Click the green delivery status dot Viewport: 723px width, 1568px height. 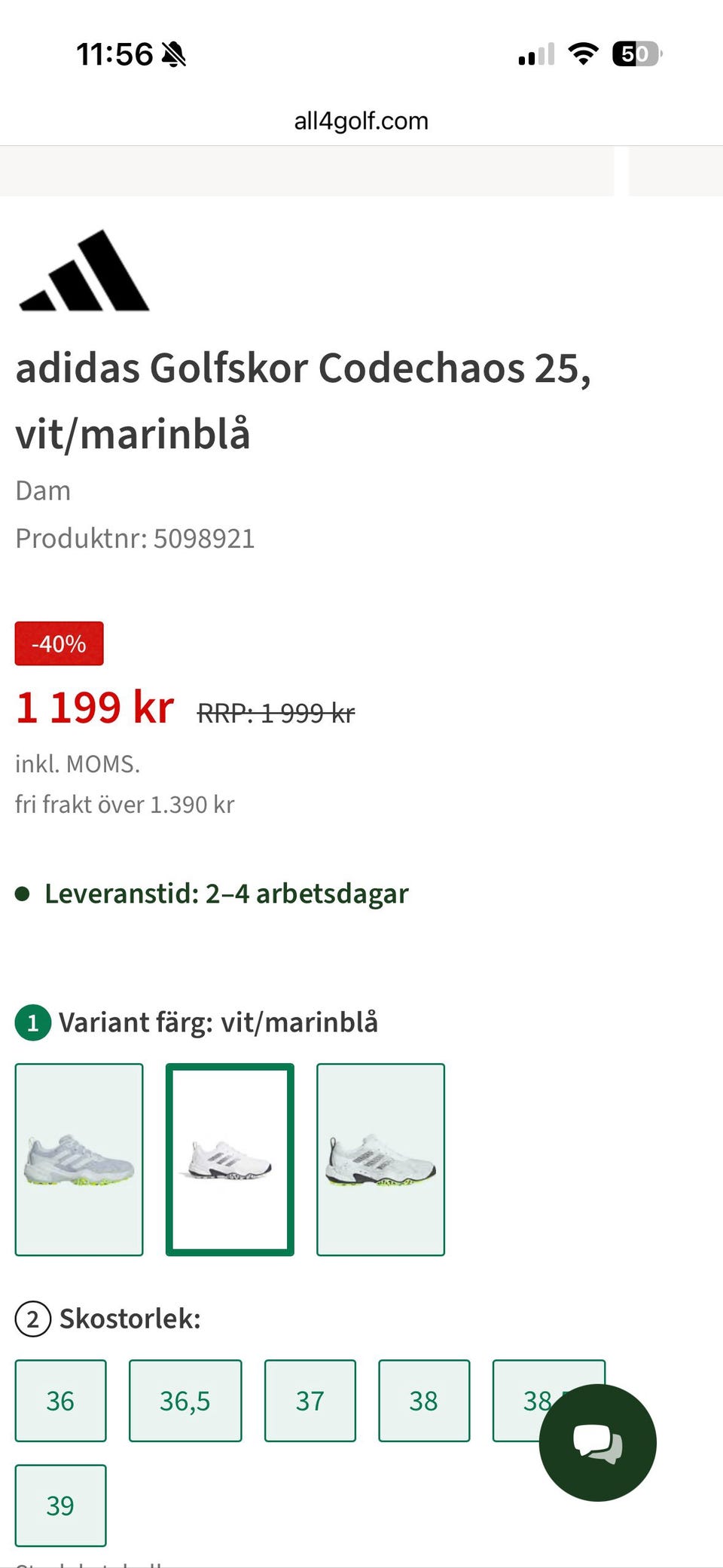[23, 894]
